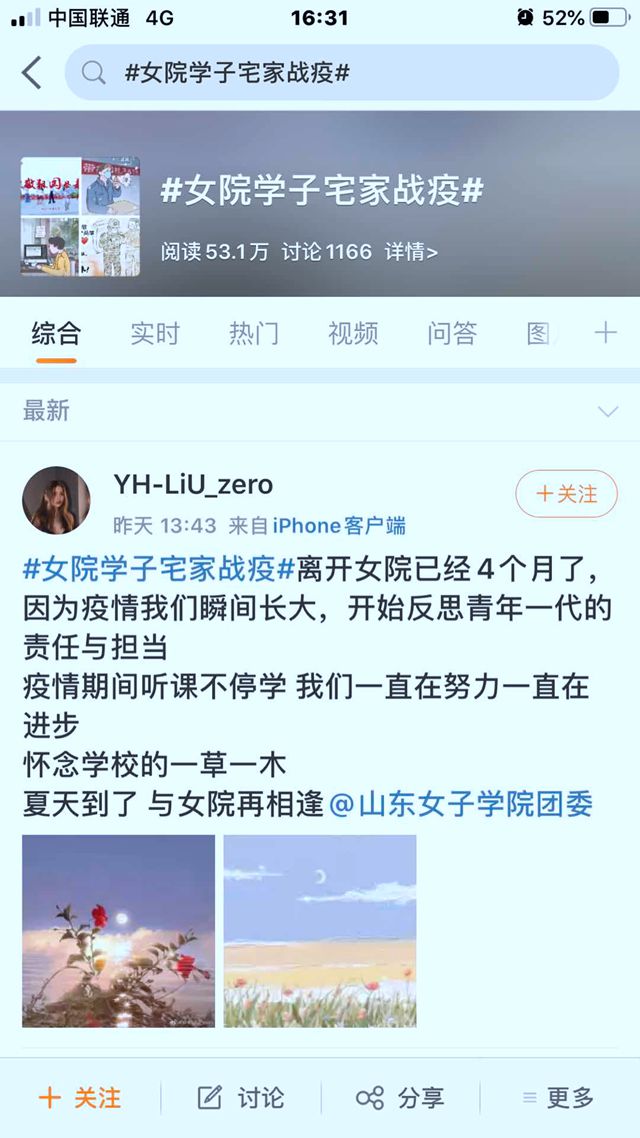The width and height of the screenshot is (640, 1138).
Task: Switch to the 热门 tab
Action: pos(254,333)
